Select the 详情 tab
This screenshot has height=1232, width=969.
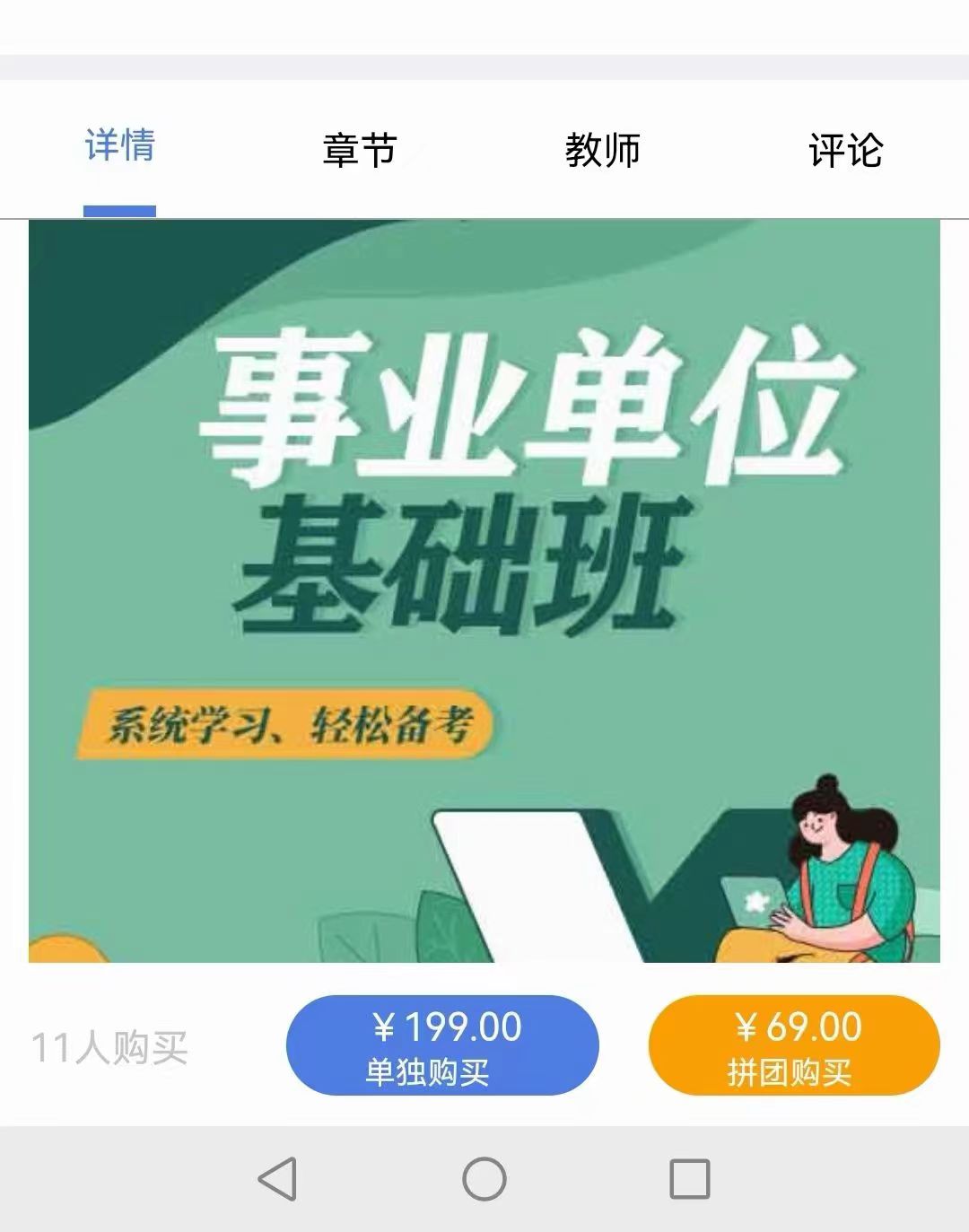120,146
